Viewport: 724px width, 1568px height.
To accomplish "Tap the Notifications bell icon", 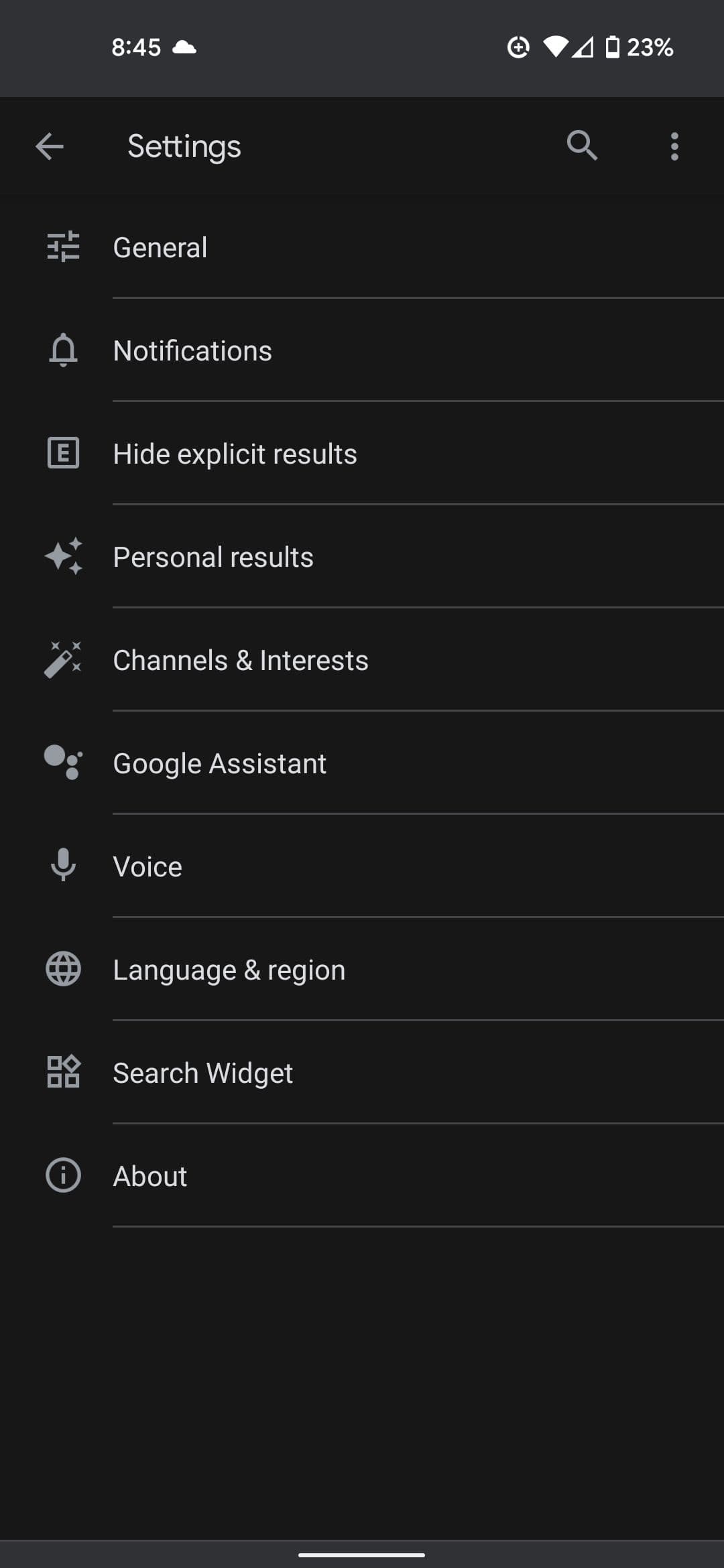I will pos(63,350).
